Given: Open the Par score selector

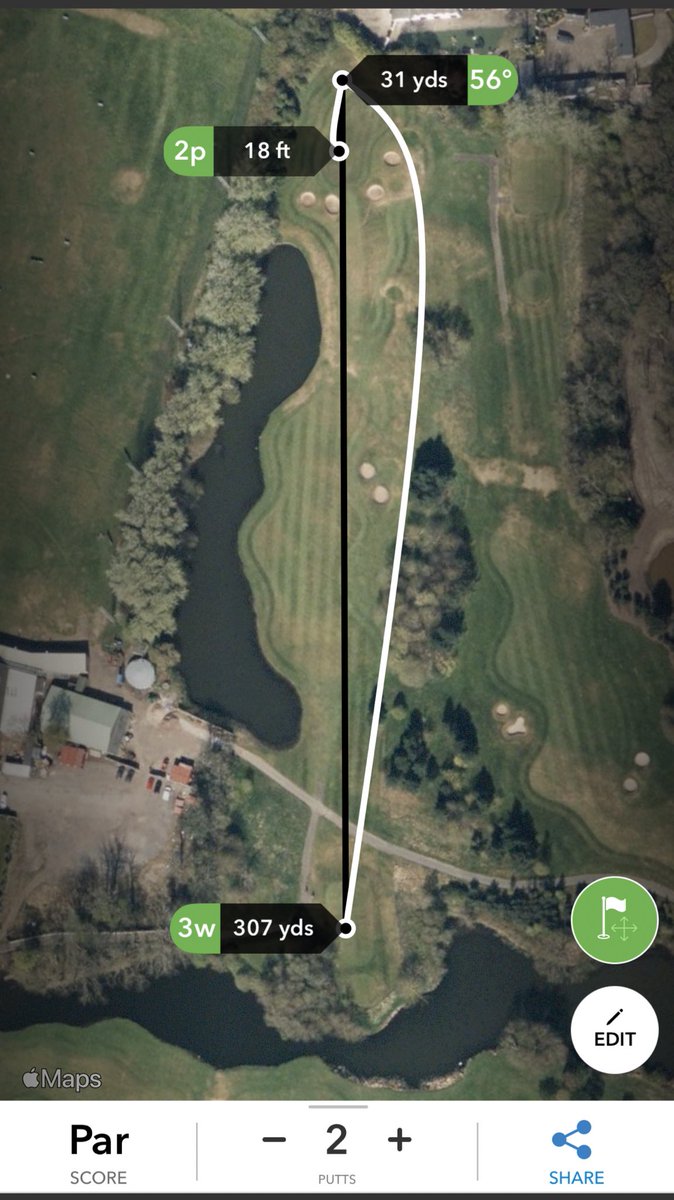Looking at the screenshot, I should point(99,1152).
